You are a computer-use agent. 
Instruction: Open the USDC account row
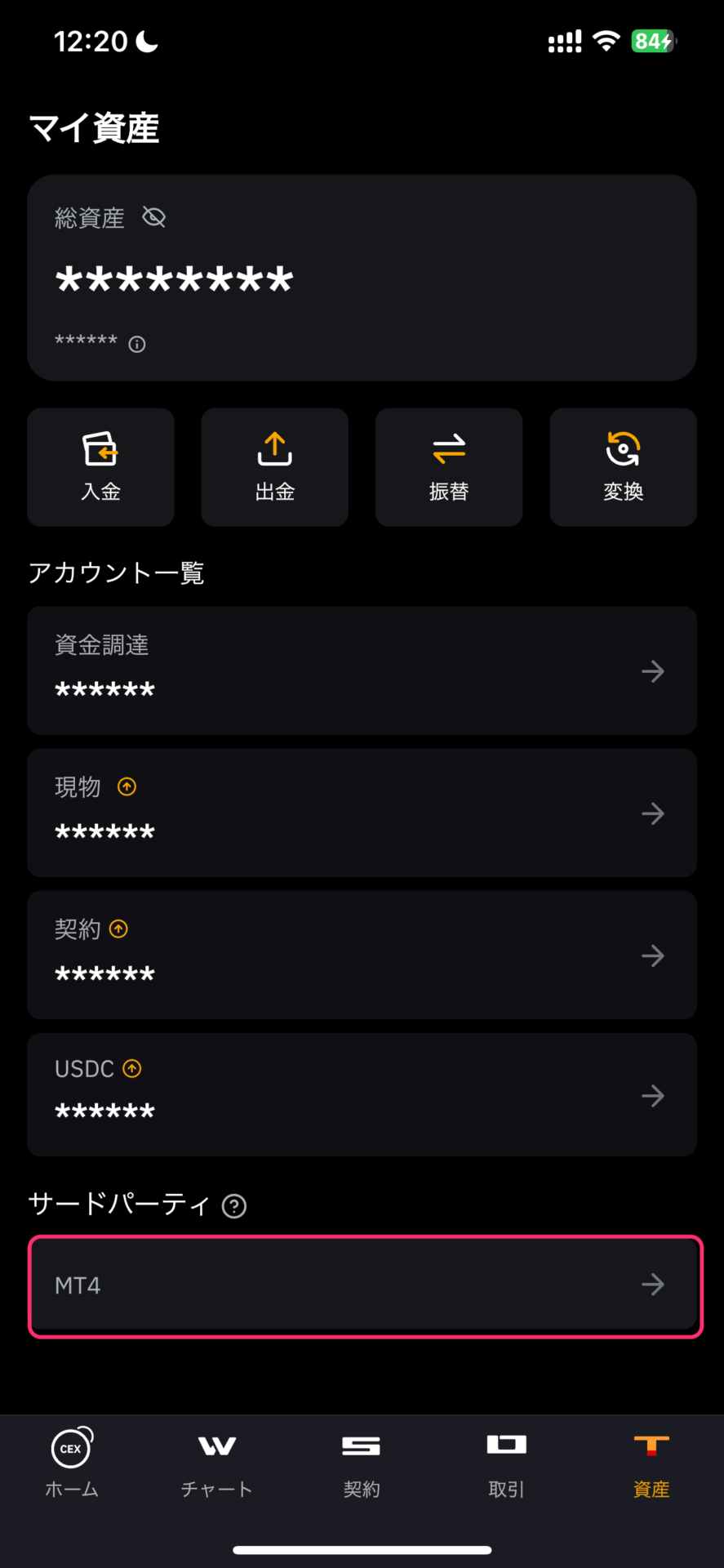362,1094
